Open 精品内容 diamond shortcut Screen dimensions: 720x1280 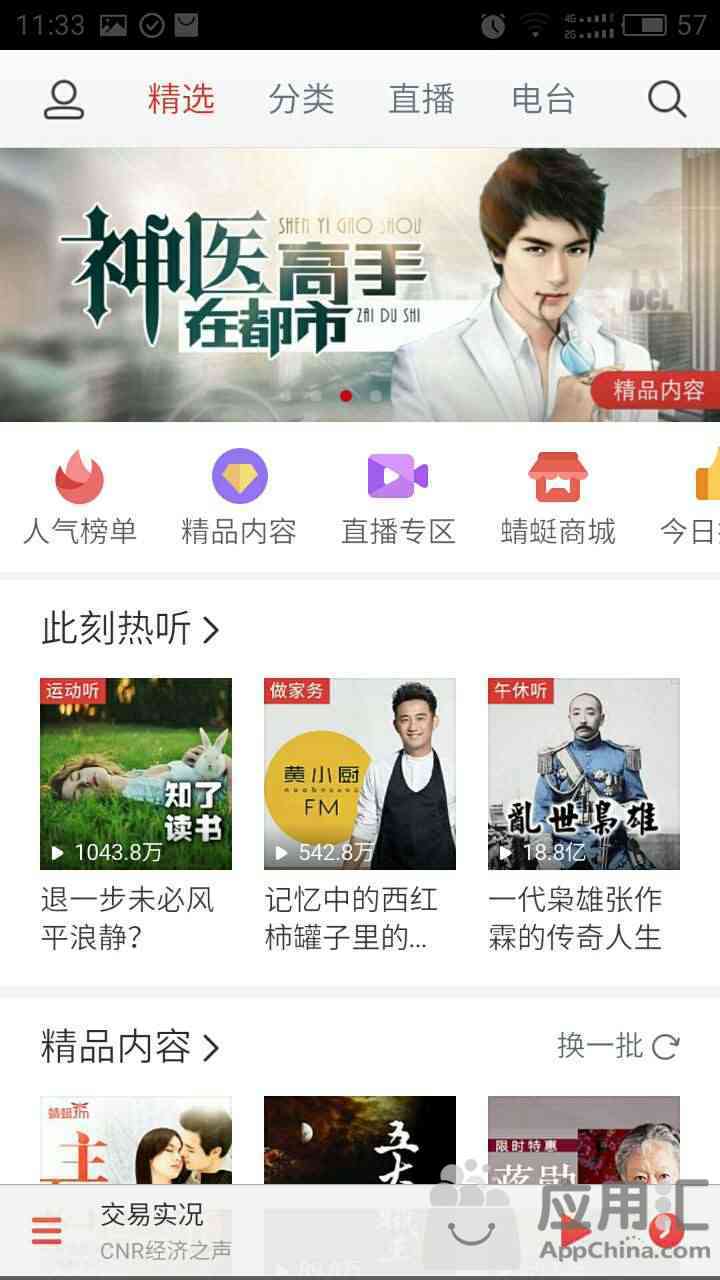tap(239, 498)
